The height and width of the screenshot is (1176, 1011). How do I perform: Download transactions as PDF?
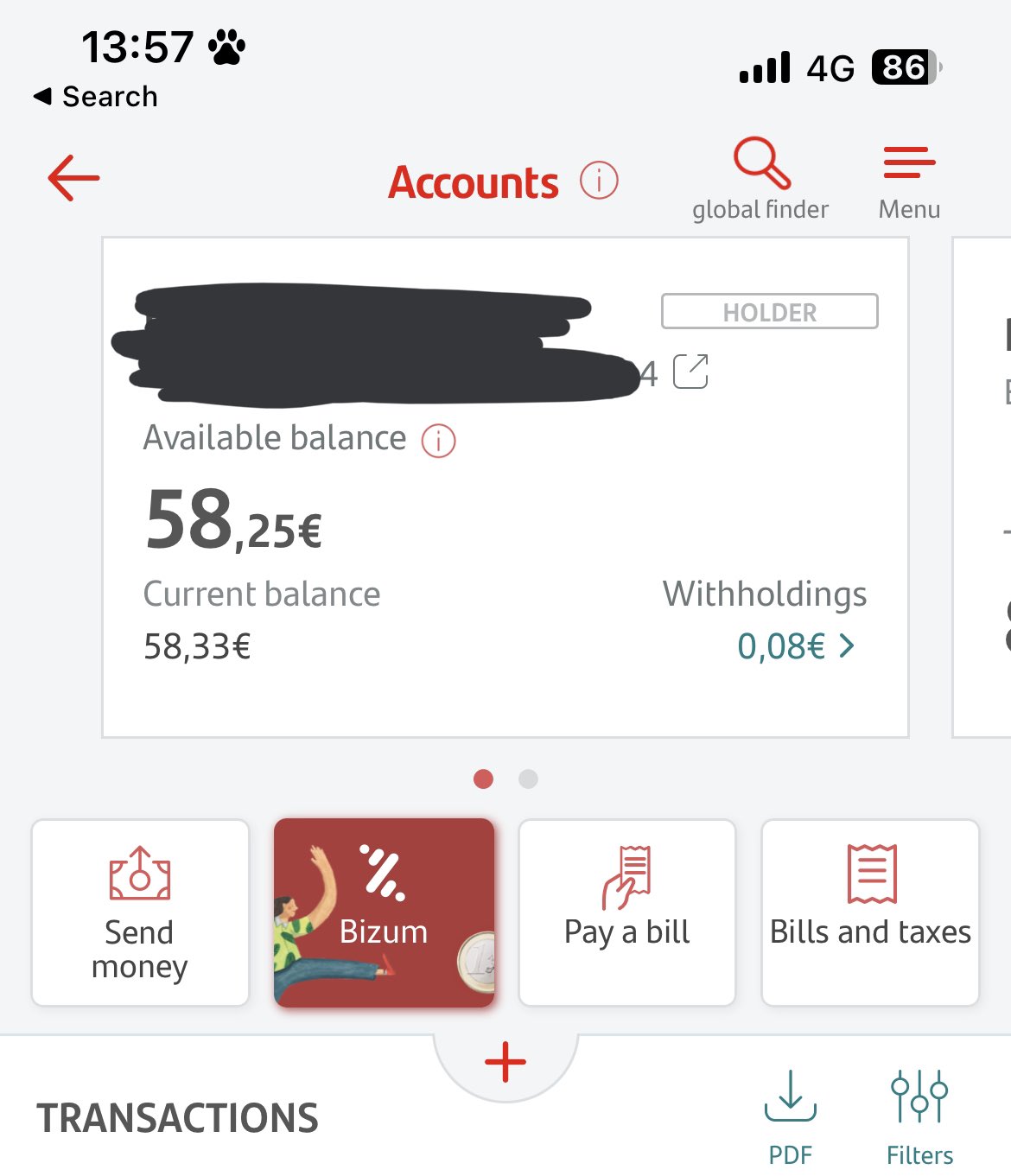791,1116
